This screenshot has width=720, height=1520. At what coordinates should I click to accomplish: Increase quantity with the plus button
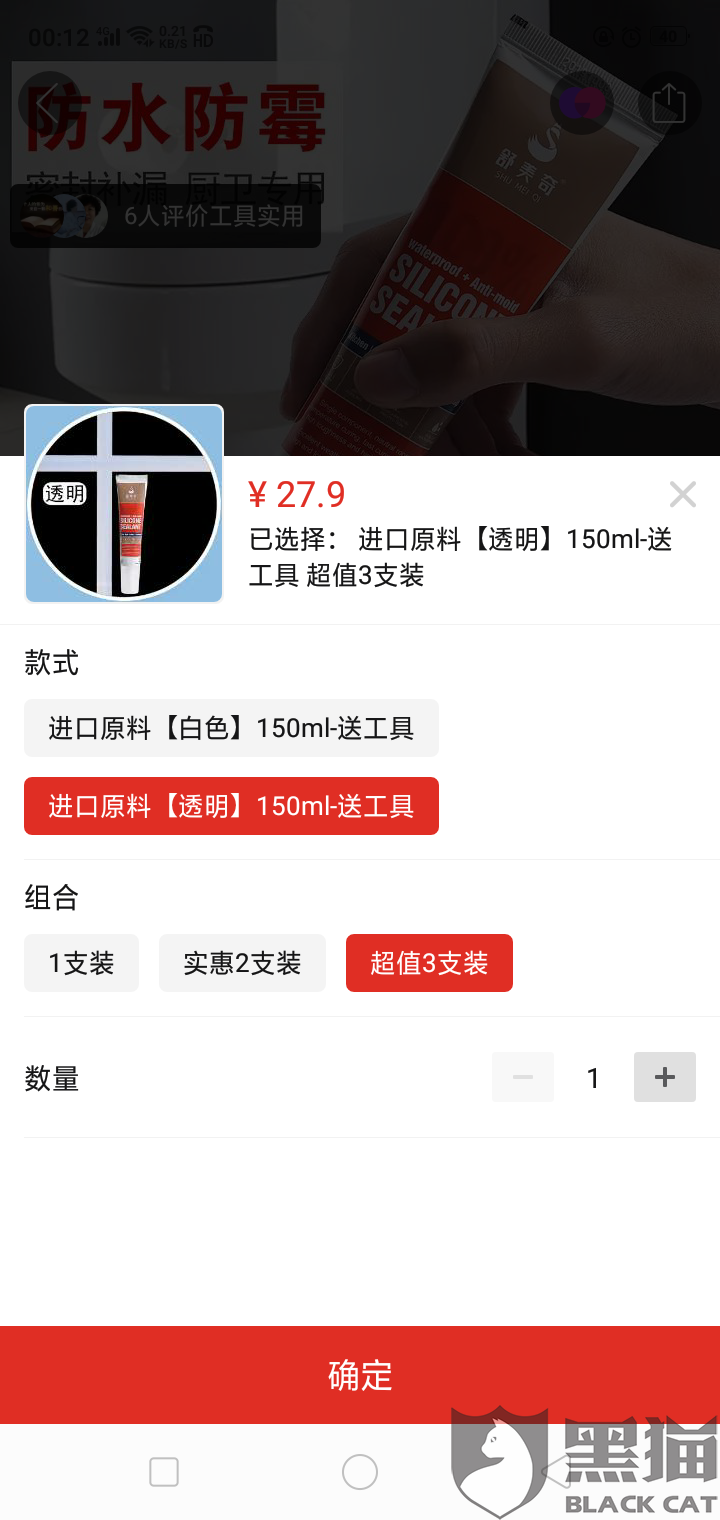click(x=665, y=1077)
